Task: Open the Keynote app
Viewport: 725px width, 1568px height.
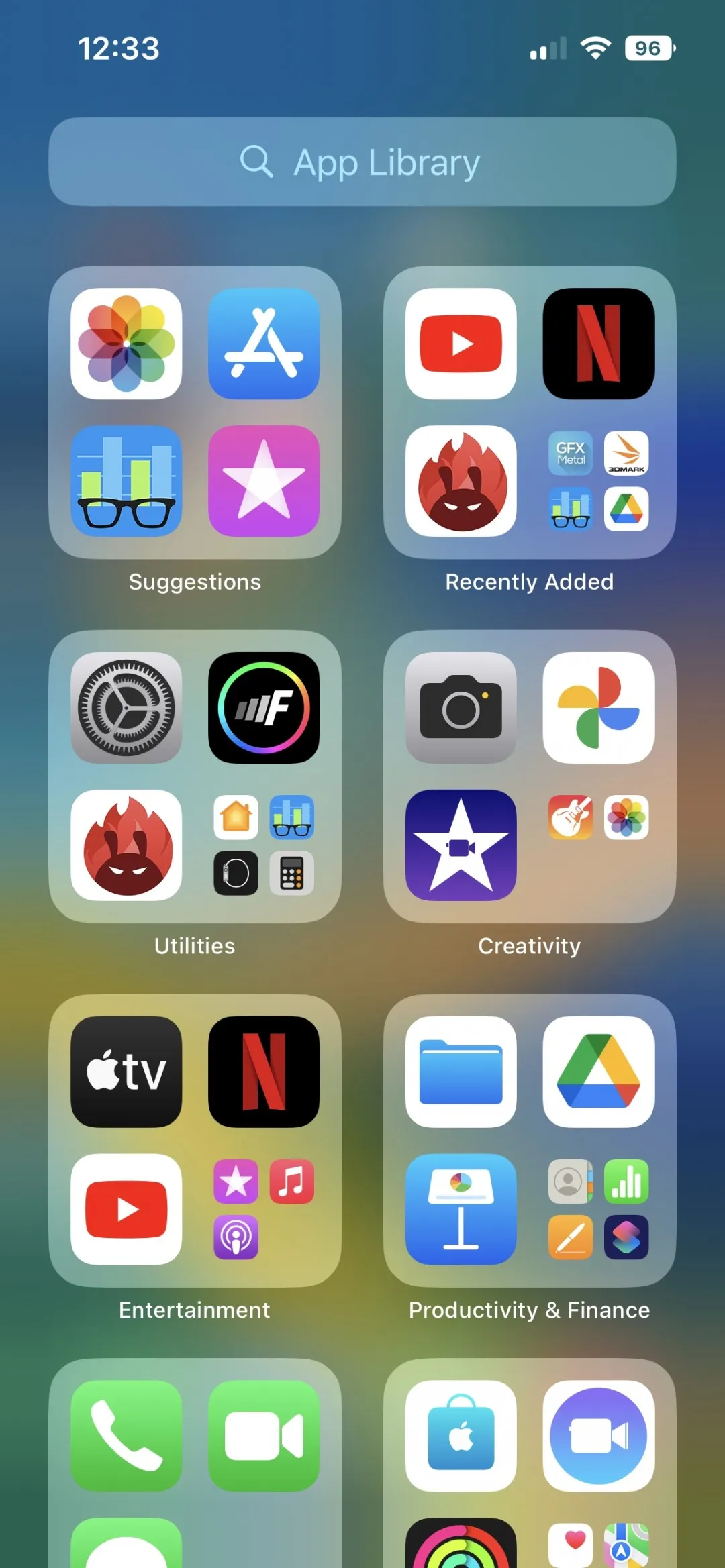Action: coord(461,1209)
